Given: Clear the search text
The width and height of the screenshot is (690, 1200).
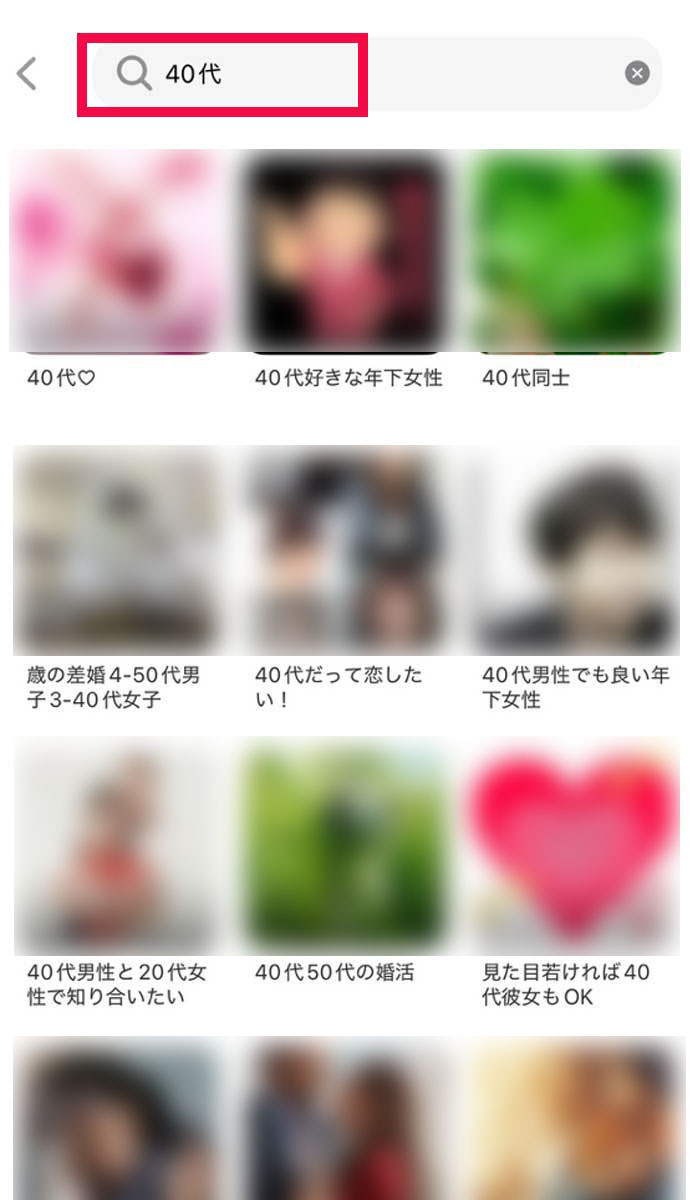Looking at the screenshot, I should (x=637, y=73).
